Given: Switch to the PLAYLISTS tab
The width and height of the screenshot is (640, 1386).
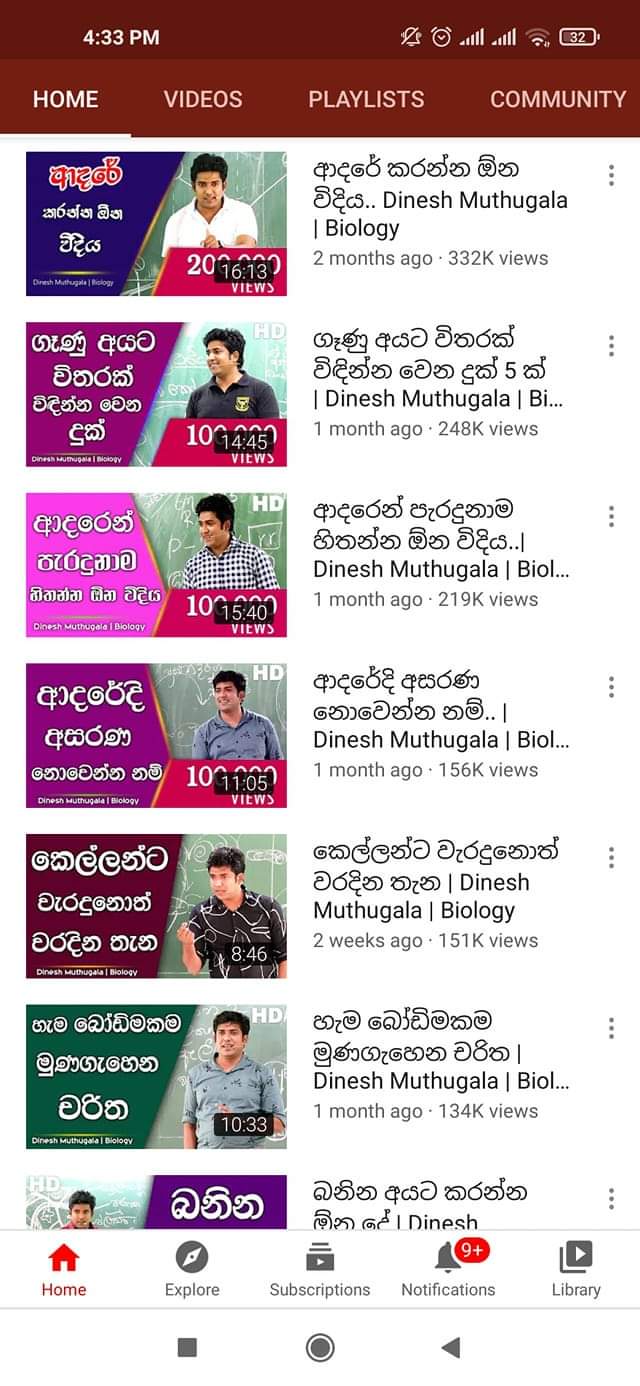Looking at the screenshot, I should (366, 99).
